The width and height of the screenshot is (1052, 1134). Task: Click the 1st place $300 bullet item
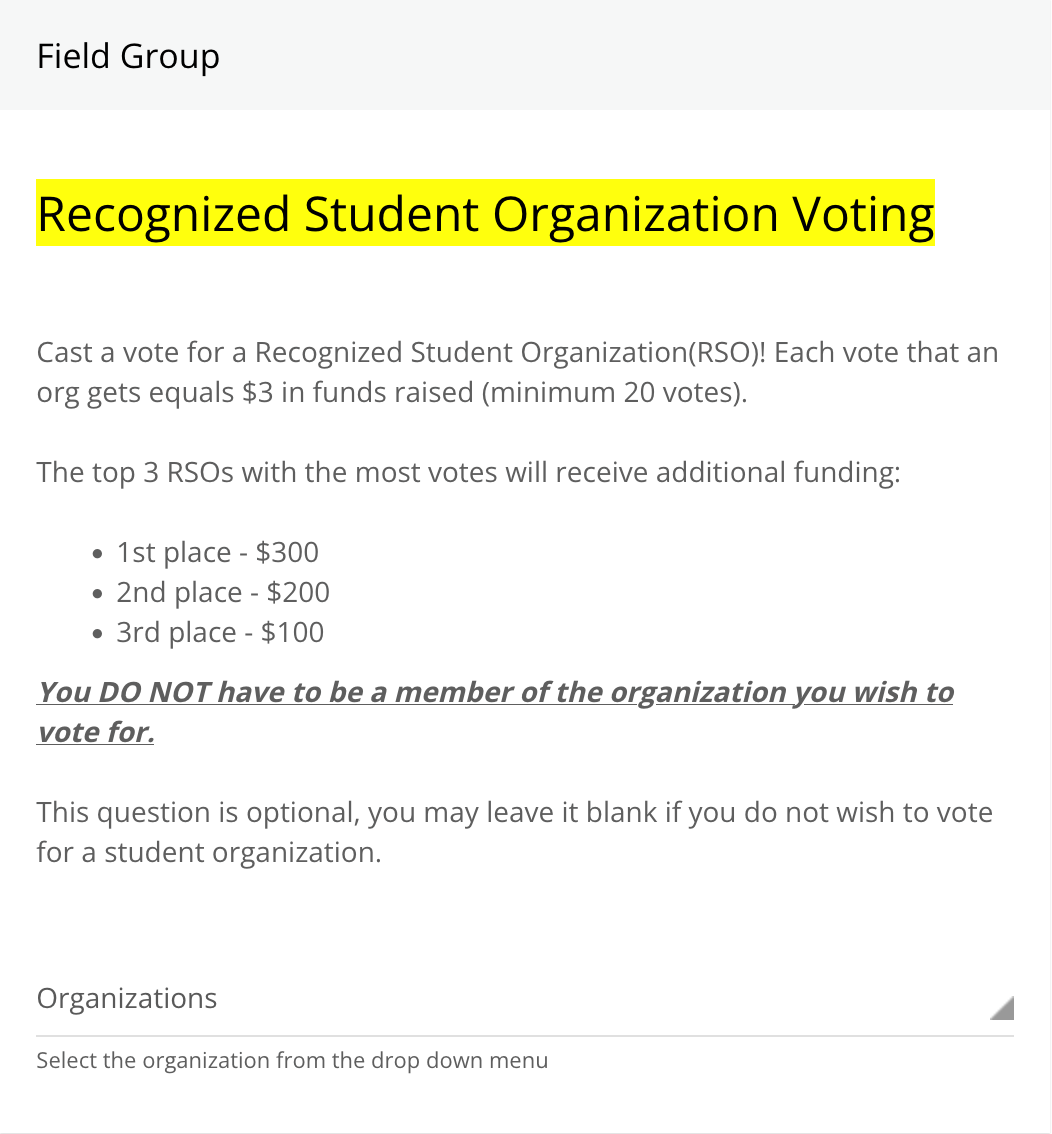click(217, 552)
